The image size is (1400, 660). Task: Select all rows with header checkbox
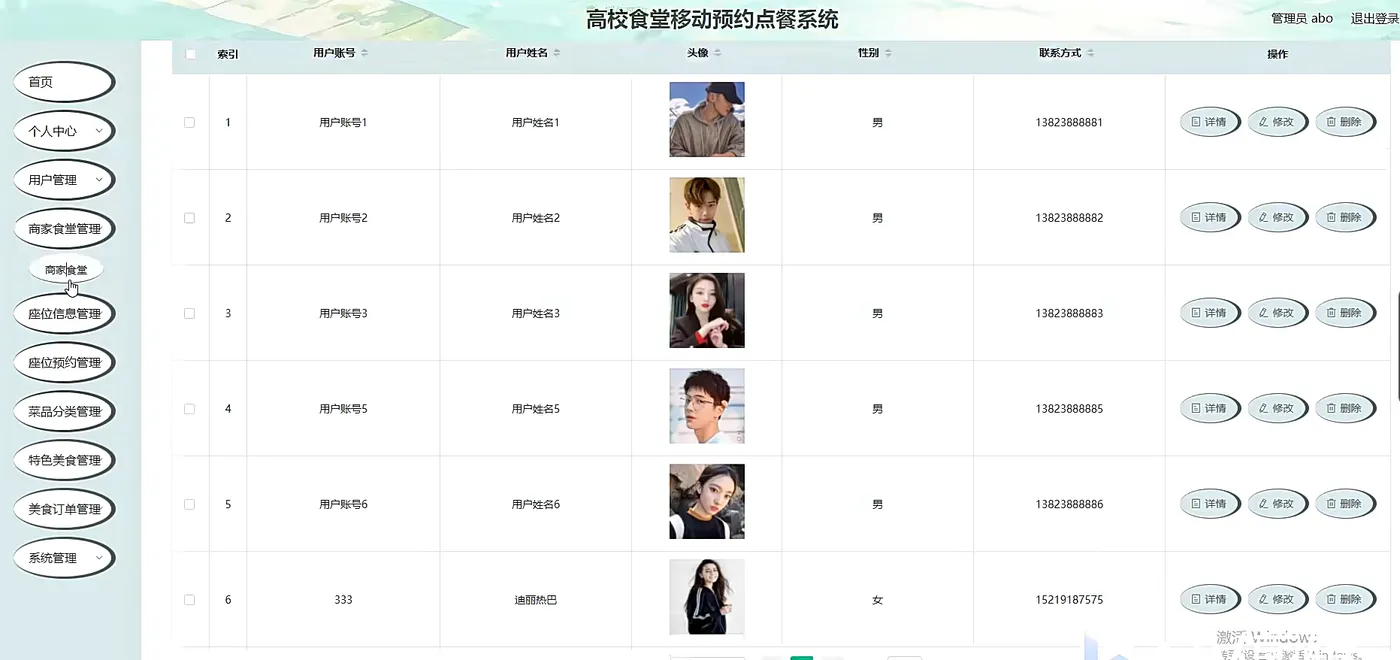pos(190,54)
